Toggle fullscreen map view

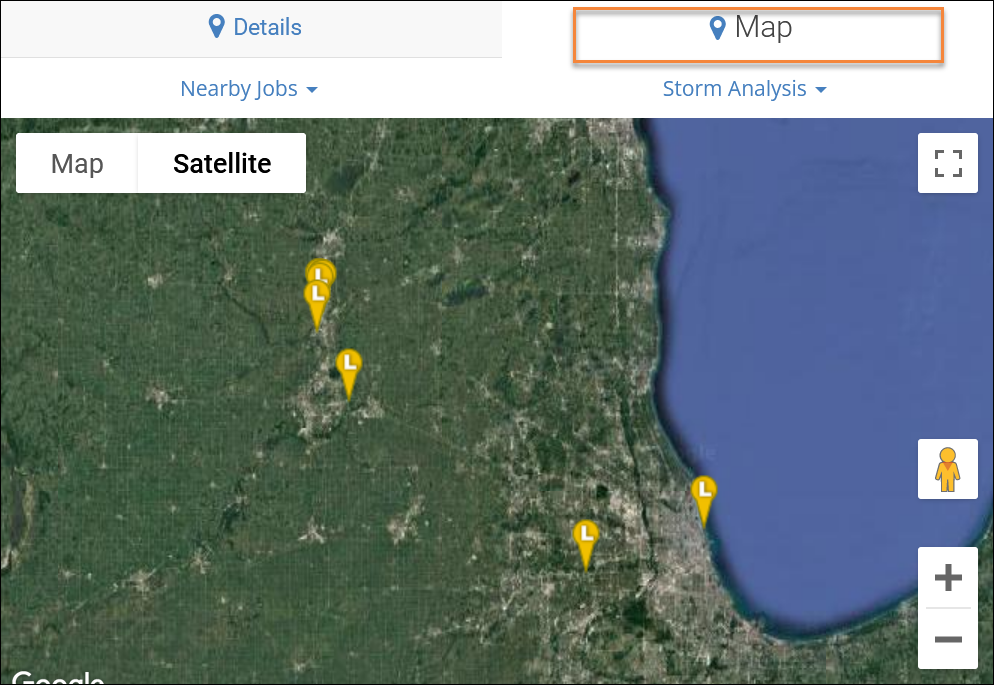coord(948,163)
